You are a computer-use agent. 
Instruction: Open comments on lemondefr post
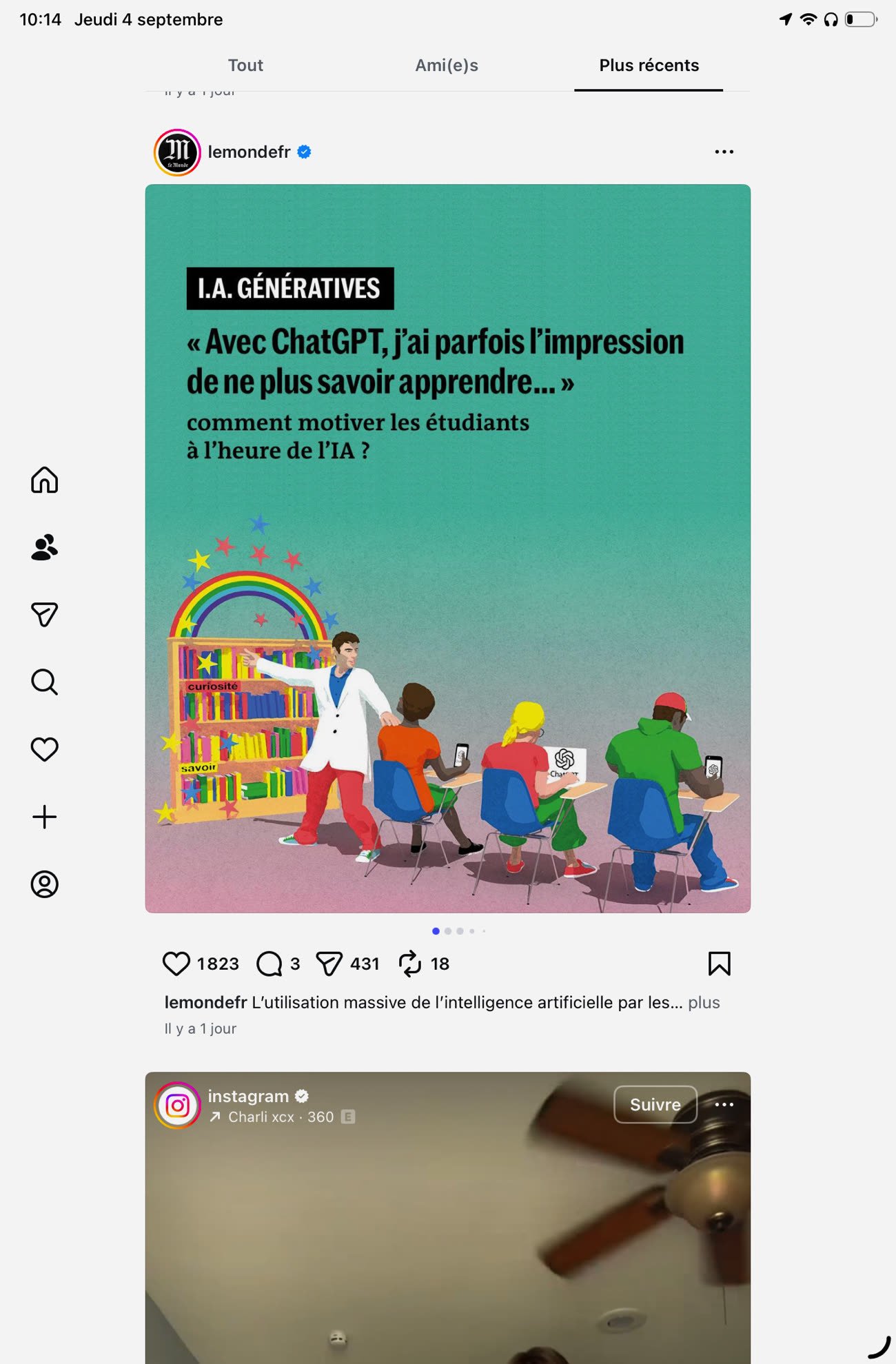(x=269, y=964)
